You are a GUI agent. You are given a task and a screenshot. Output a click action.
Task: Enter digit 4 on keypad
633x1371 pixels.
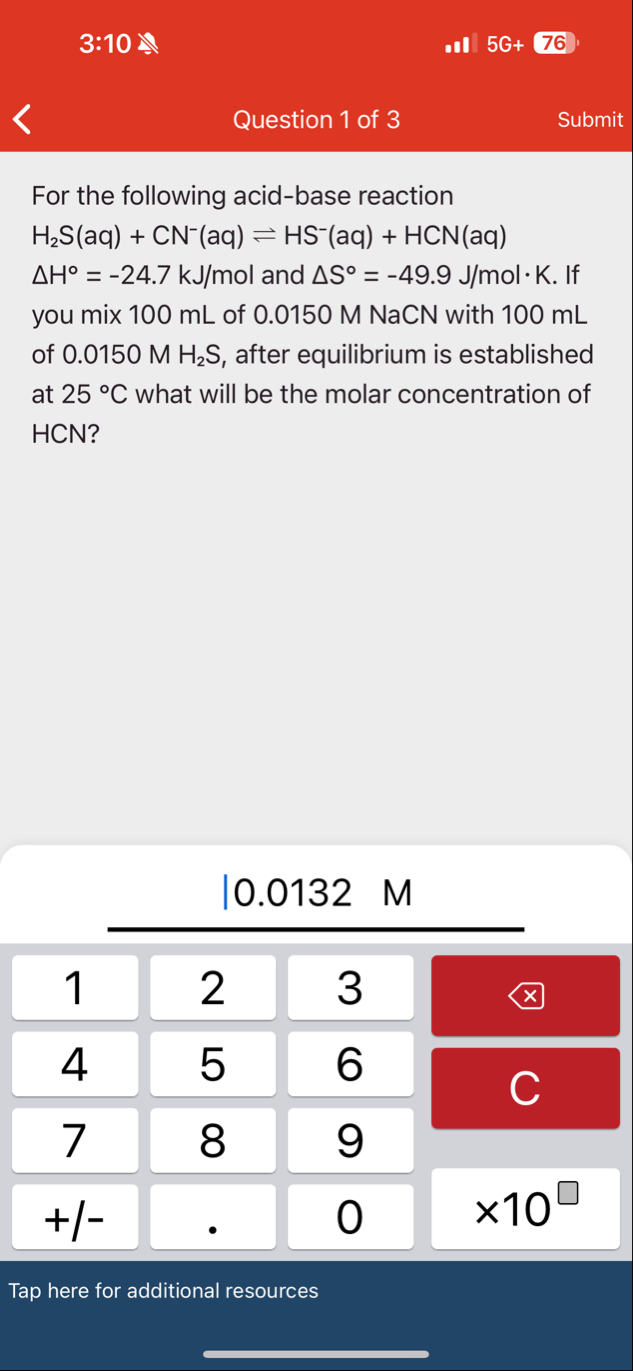(x=75, y=1064)
